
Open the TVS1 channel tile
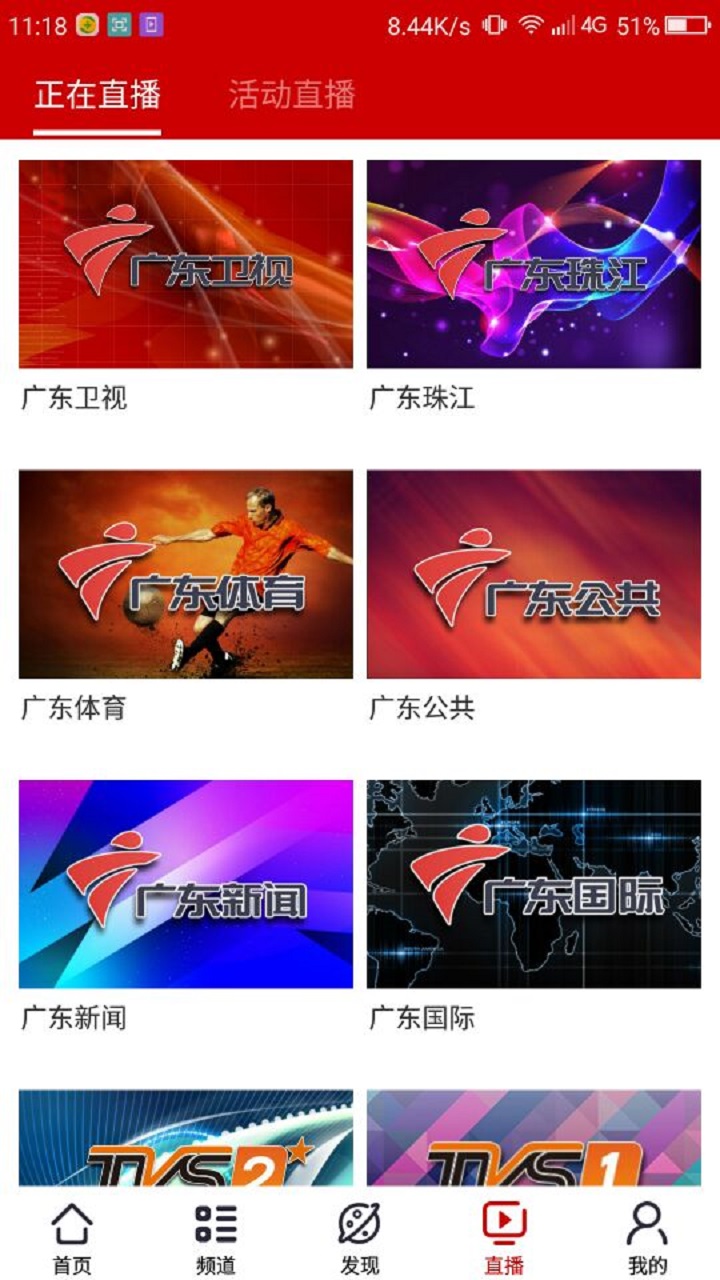click(534, 1138)
